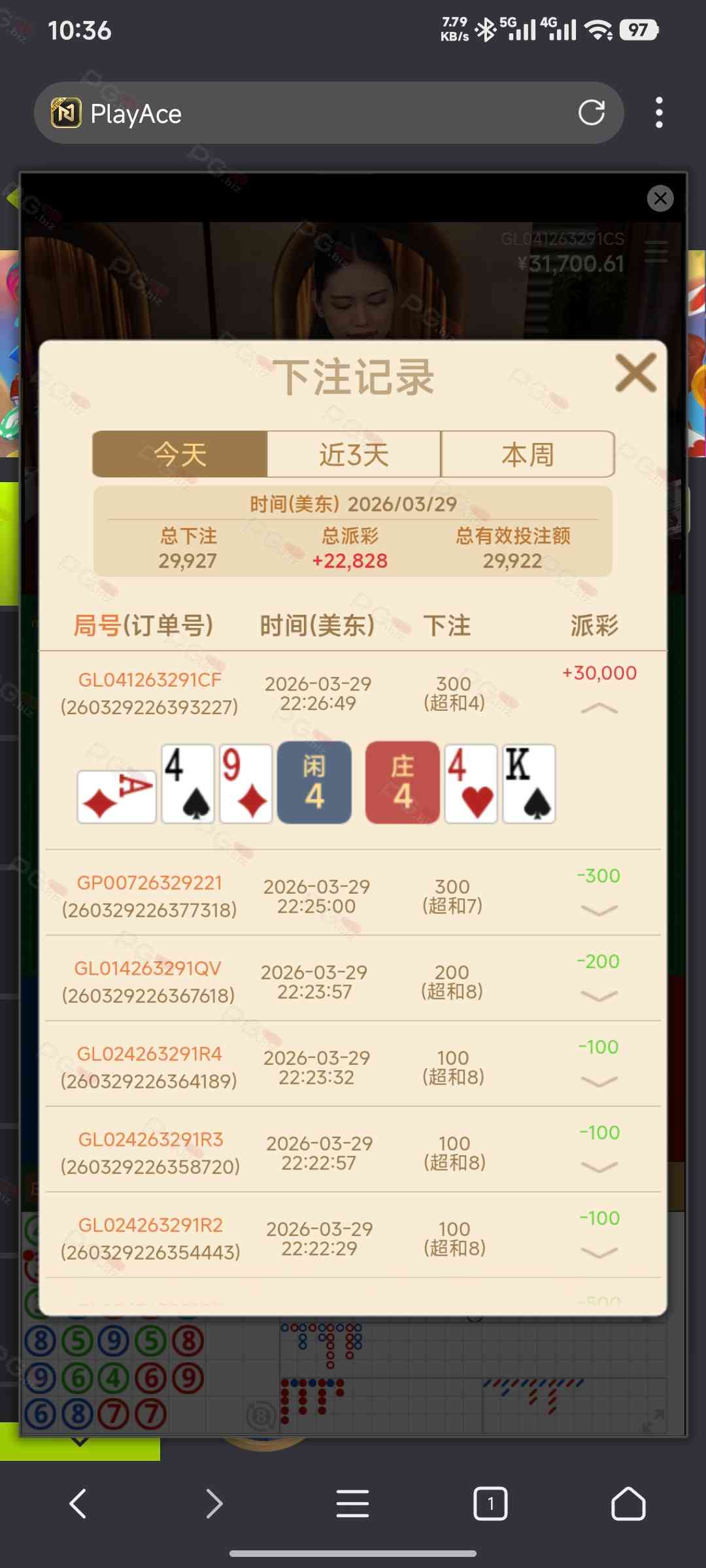Open the PlayAce address bar
Image resolution: width=706 pixels, height=1568 pixels.
pos(314,114)
